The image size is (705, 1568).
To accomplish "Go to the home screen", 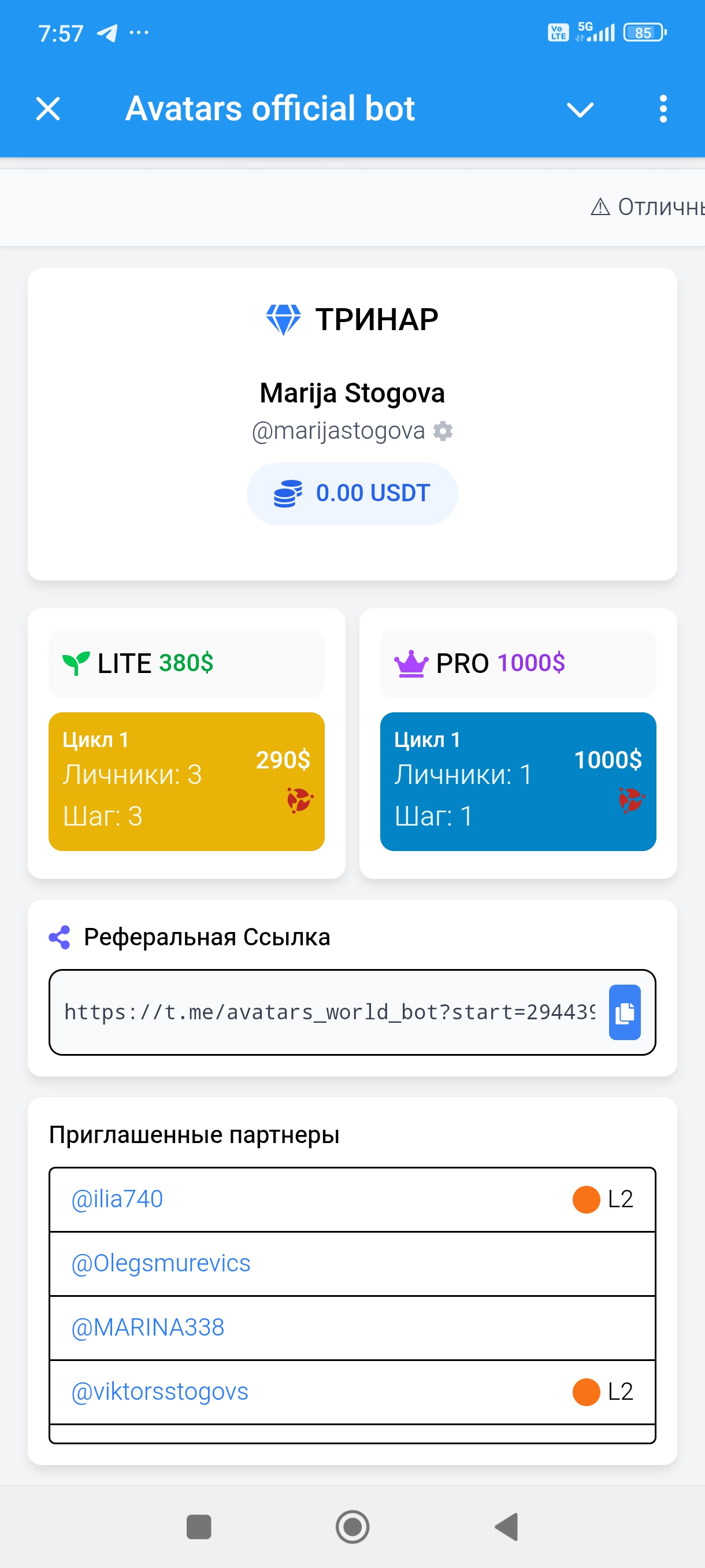I will click(x=352, y=1526).
